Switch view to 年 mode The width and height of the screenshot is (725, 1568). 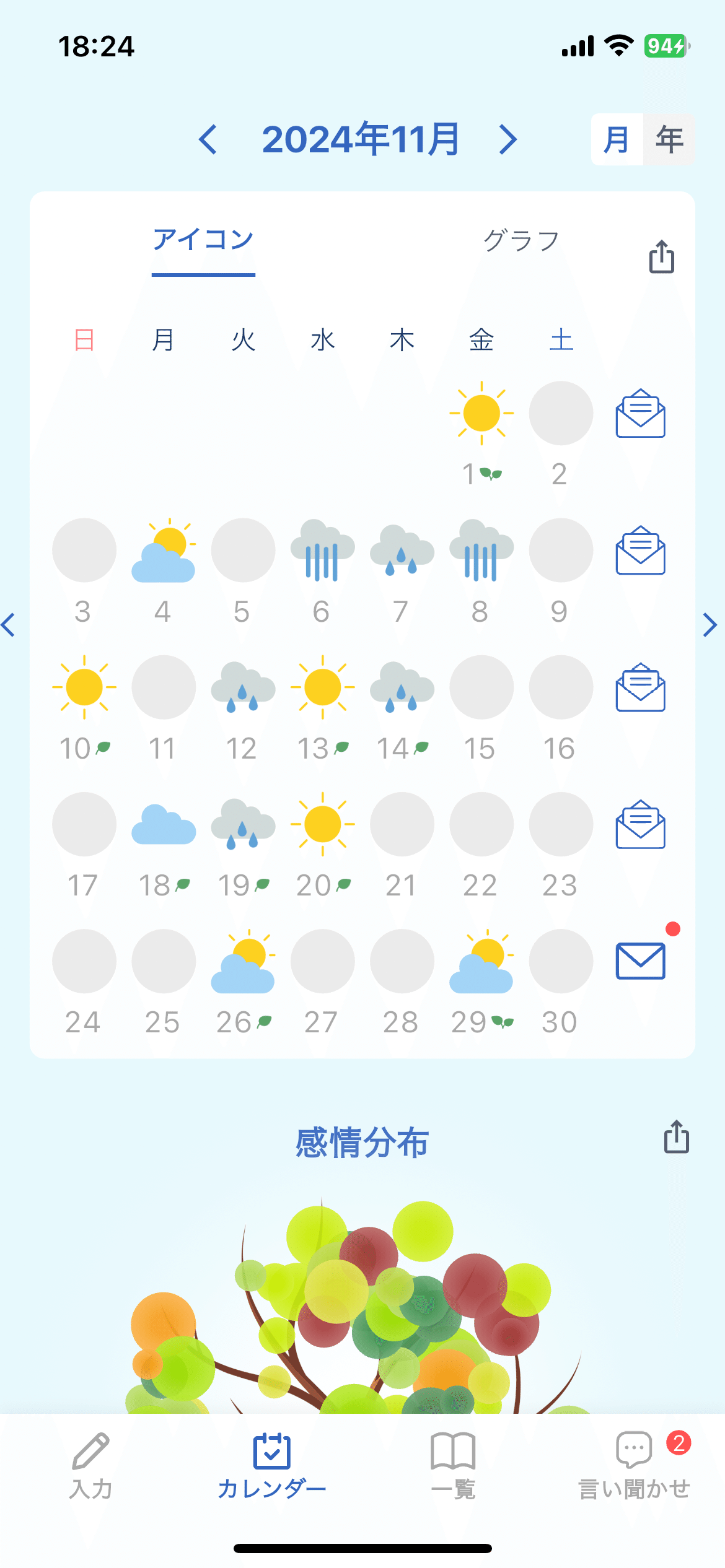click(668, 139)
